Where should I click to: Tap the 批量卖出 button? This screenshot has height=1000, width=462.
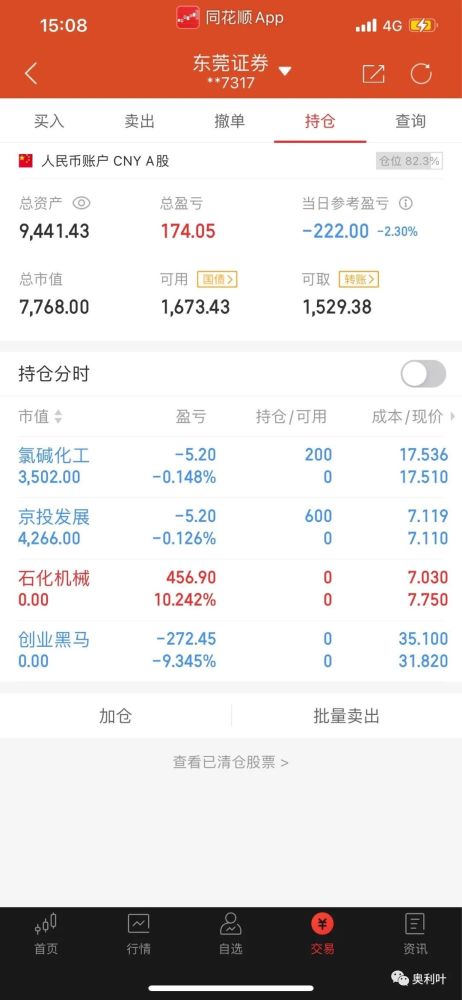[346, 716]
